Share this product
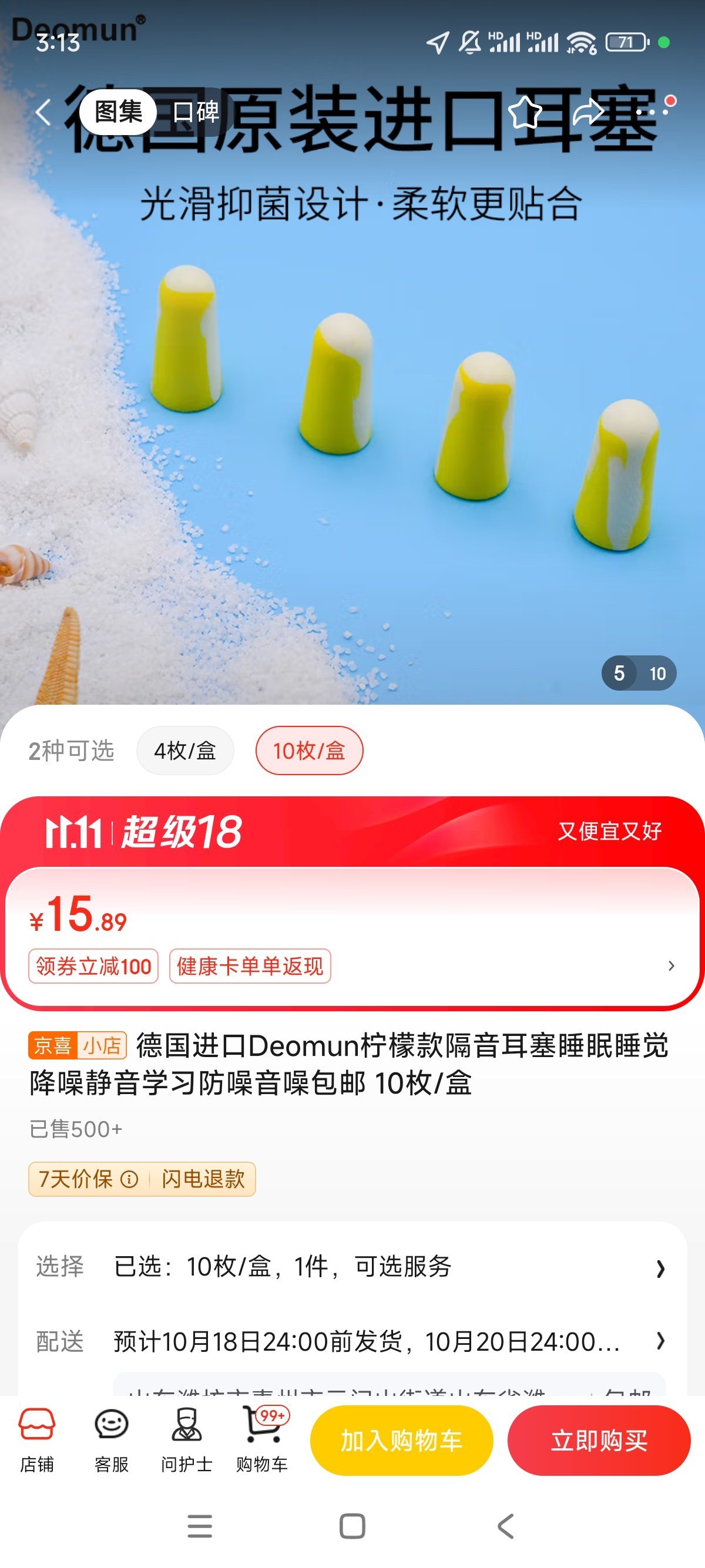Viewport: 705px width, 1568px height. coord(589,112)
